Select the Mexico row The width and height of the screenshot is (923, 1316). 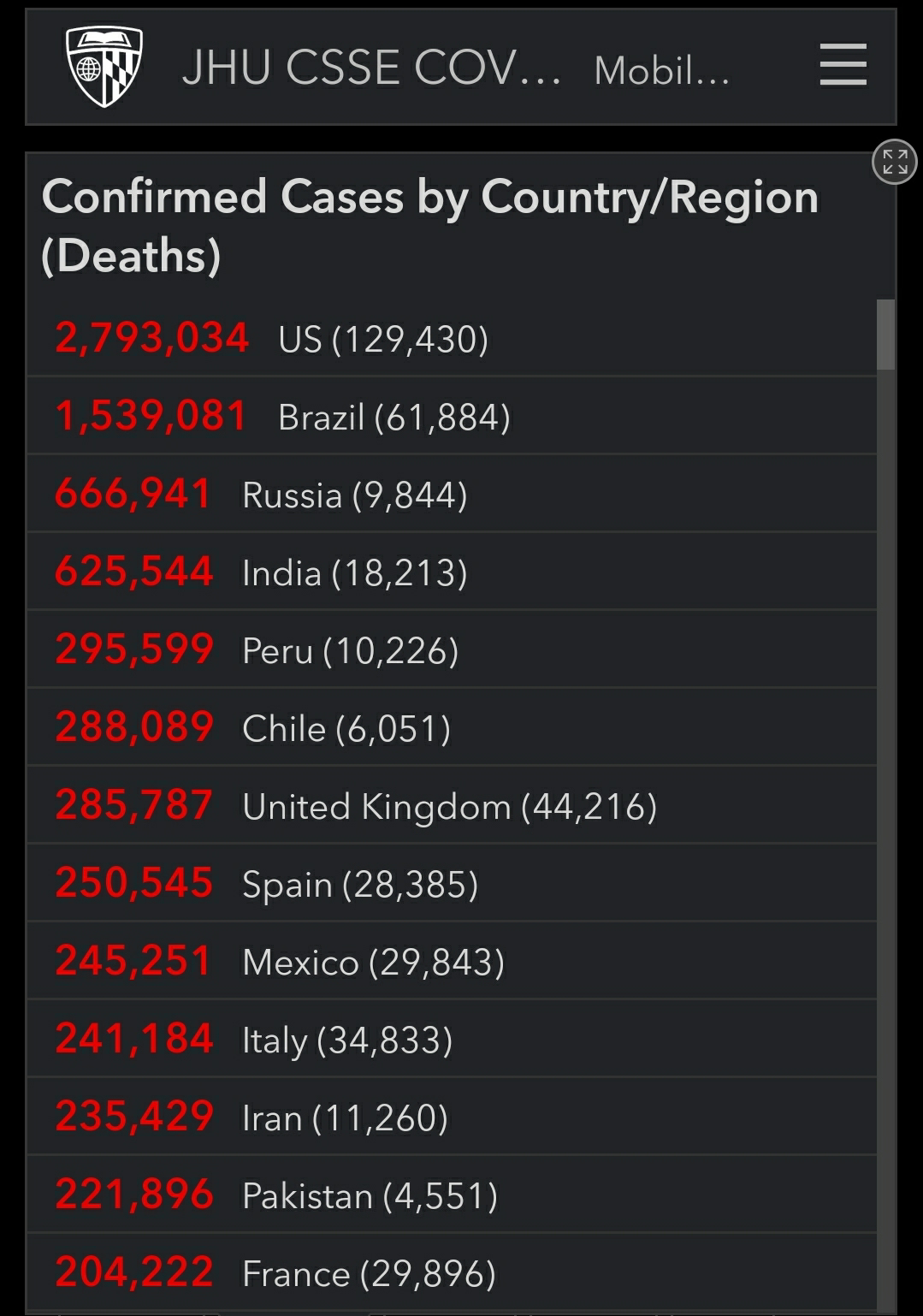pyautogui.click(x=452, y=961)
